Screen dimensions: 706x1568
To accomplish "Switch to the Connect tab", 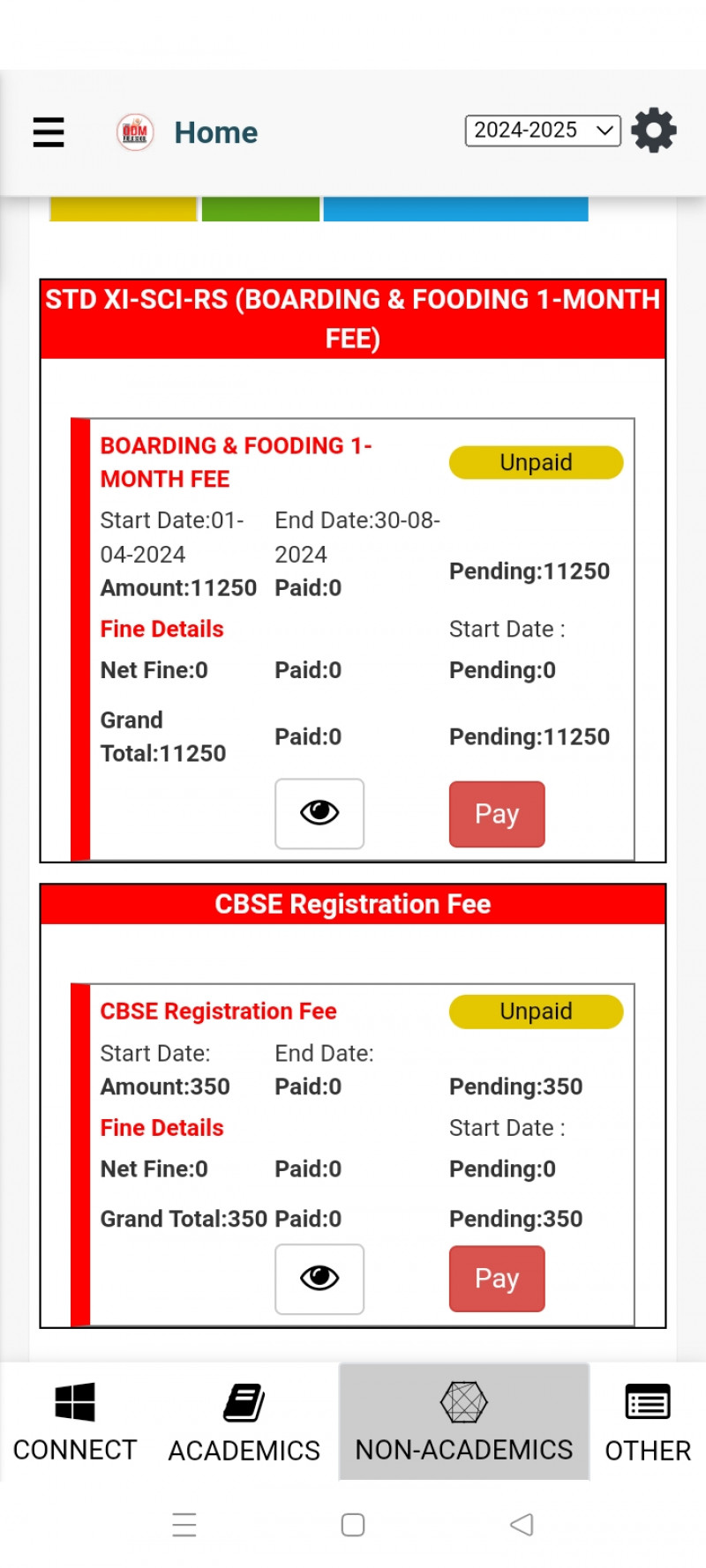I will 75,1422.
